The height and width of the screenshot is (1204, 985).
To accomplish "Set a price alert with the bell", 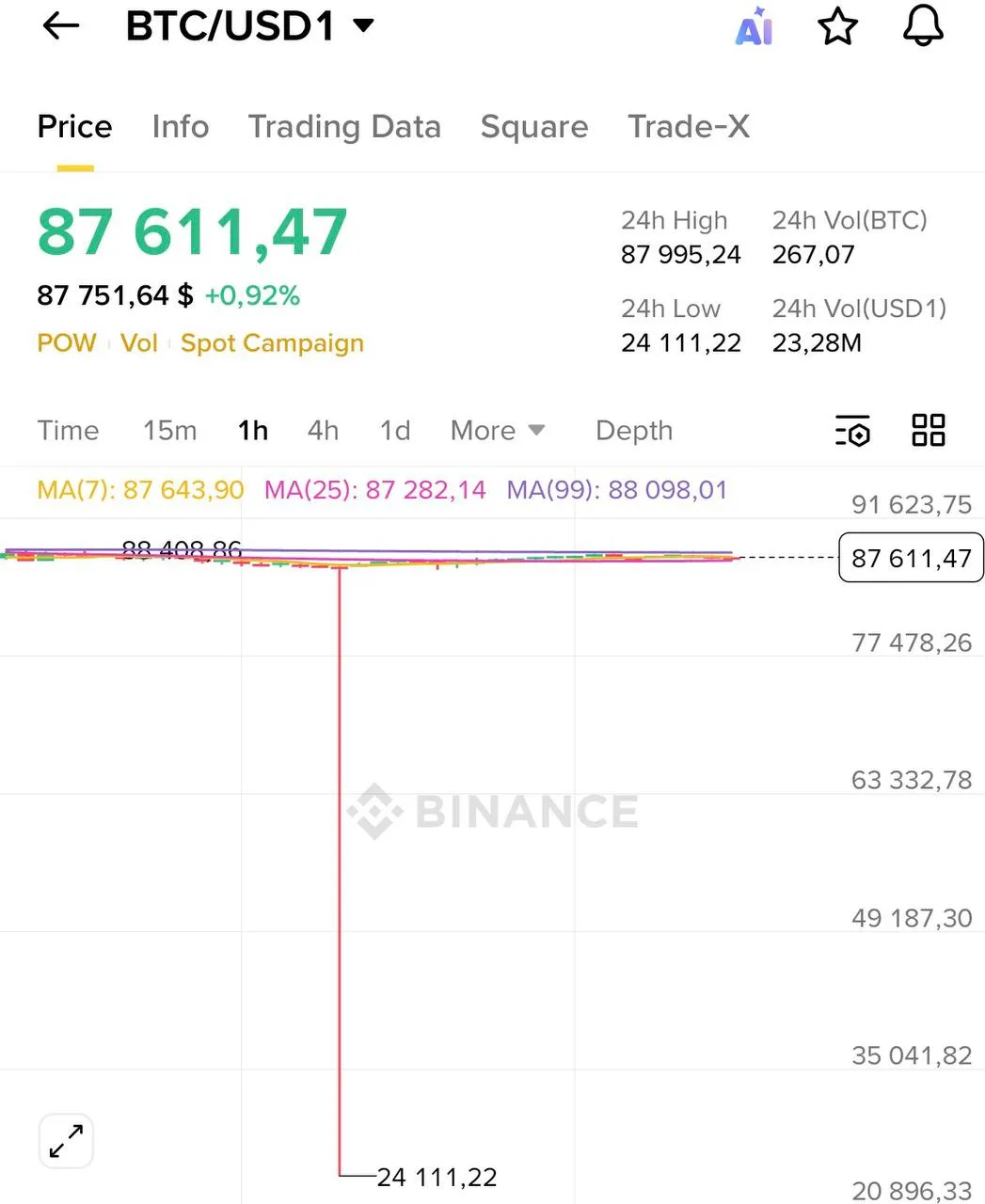I will click(x=923, y=26).
